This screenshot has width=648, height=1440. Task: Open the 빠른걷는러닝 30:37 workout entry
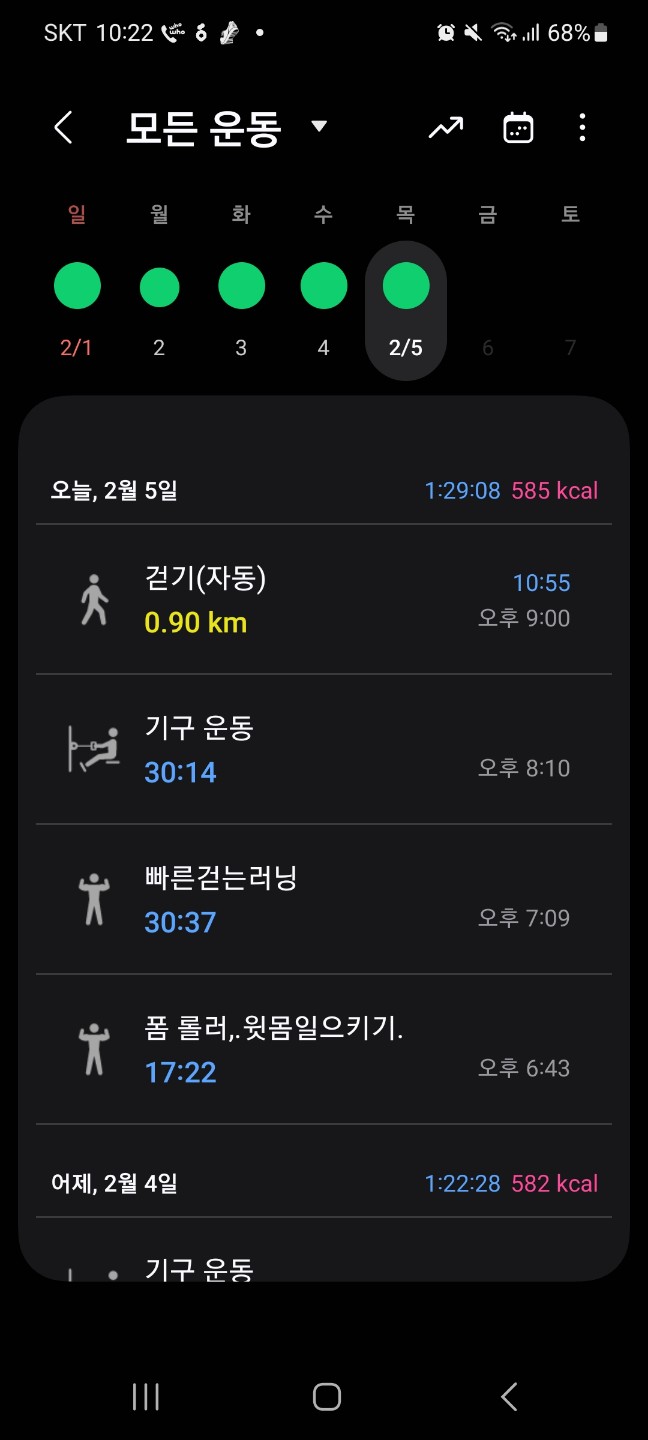[x=324, y=900]
